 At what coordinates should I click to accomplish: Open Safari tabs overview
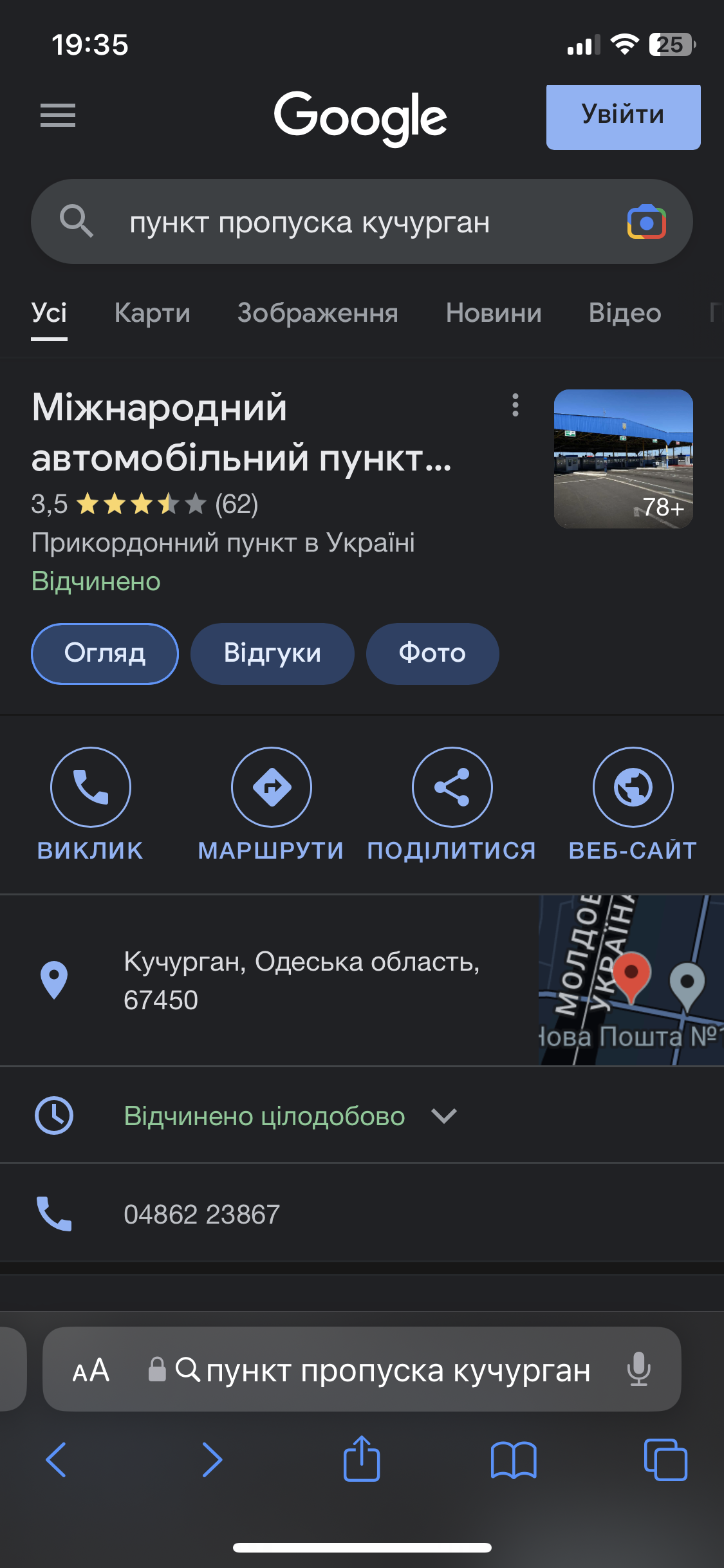[x=665, y=1460]
